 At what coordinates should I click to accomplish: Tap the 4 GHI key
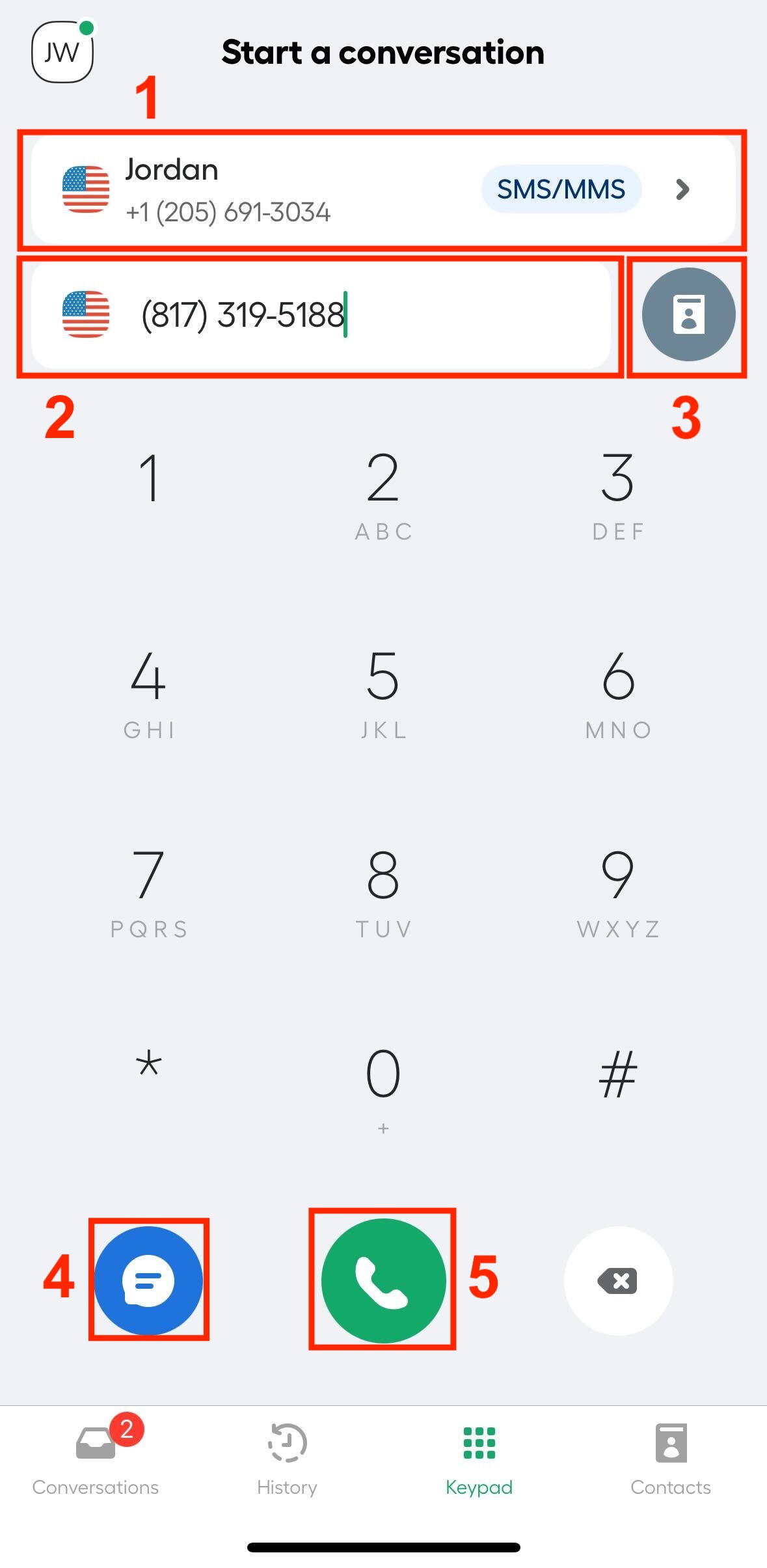149,693
